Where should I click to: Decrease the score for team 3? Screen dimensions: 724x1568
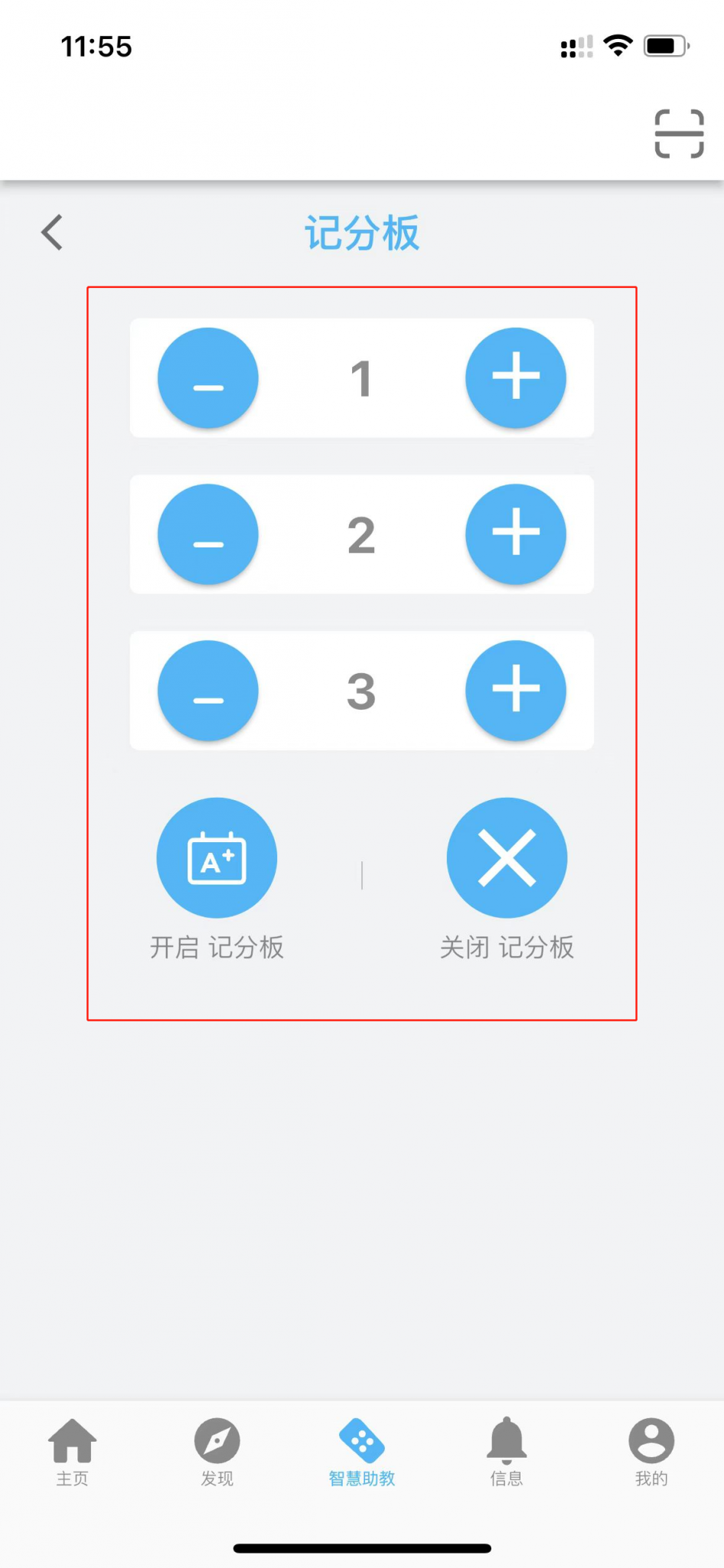(208, 691)
